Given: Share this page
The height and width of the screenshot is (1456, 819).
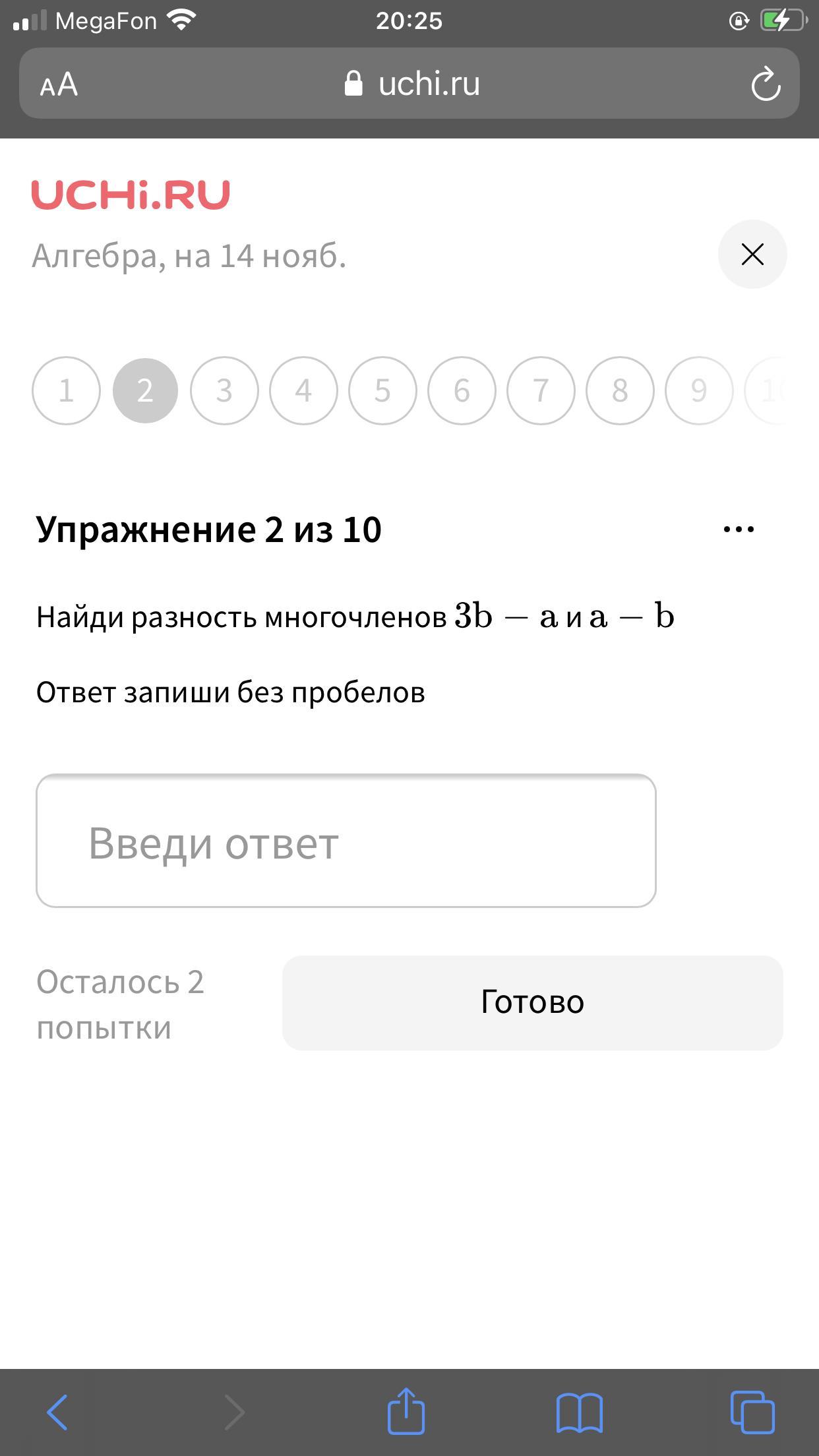Looking at the screenshot, I should [406, 1410].
